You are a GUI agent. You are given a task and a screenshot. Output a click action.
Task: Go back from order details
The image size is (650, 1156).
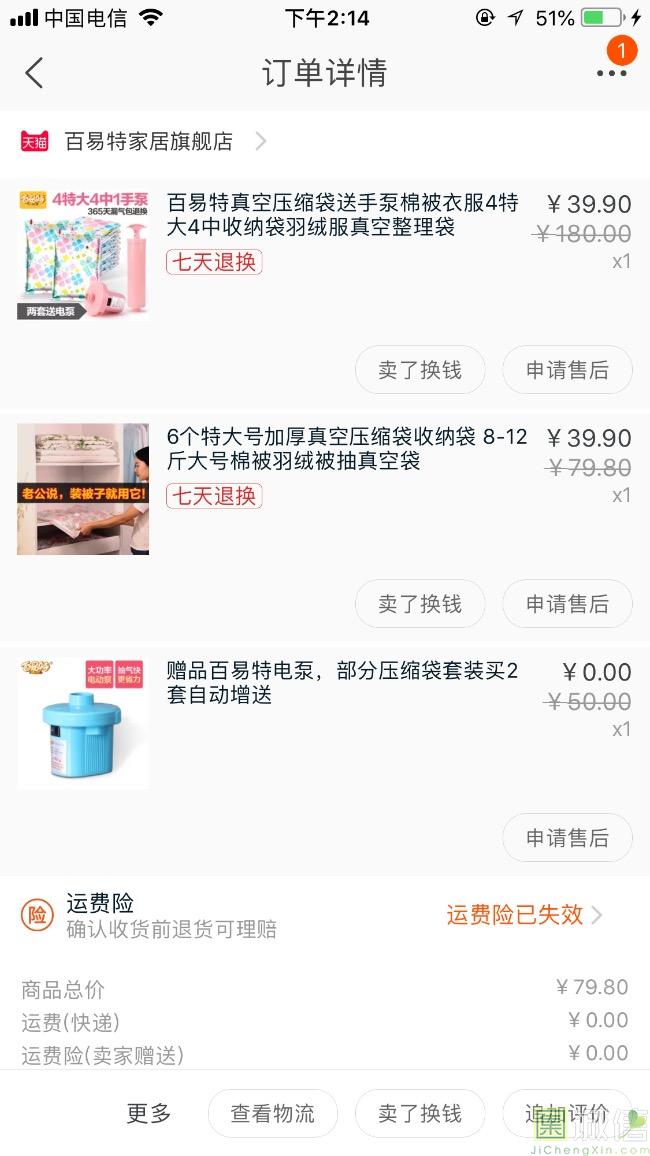pos(35,73)
